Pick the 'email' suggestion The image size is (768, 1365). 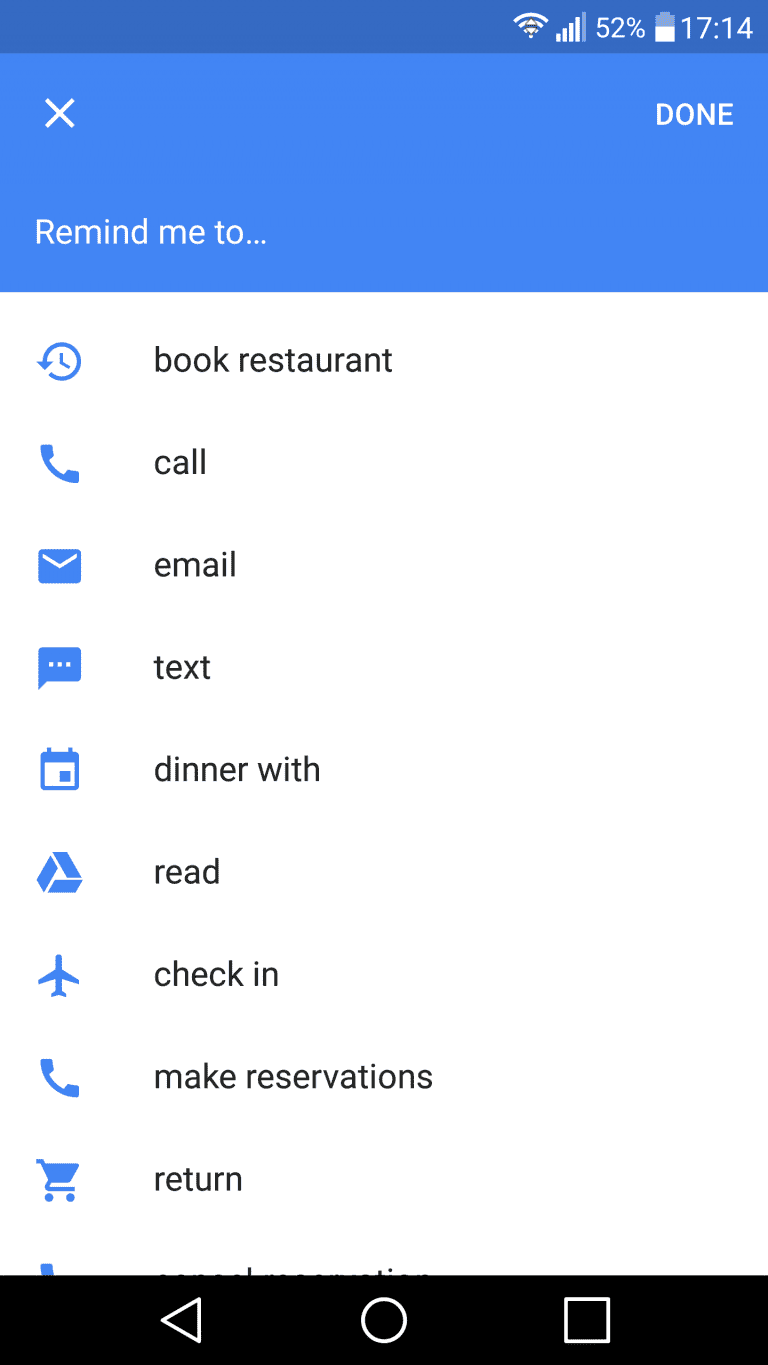[x=384, y=565]
